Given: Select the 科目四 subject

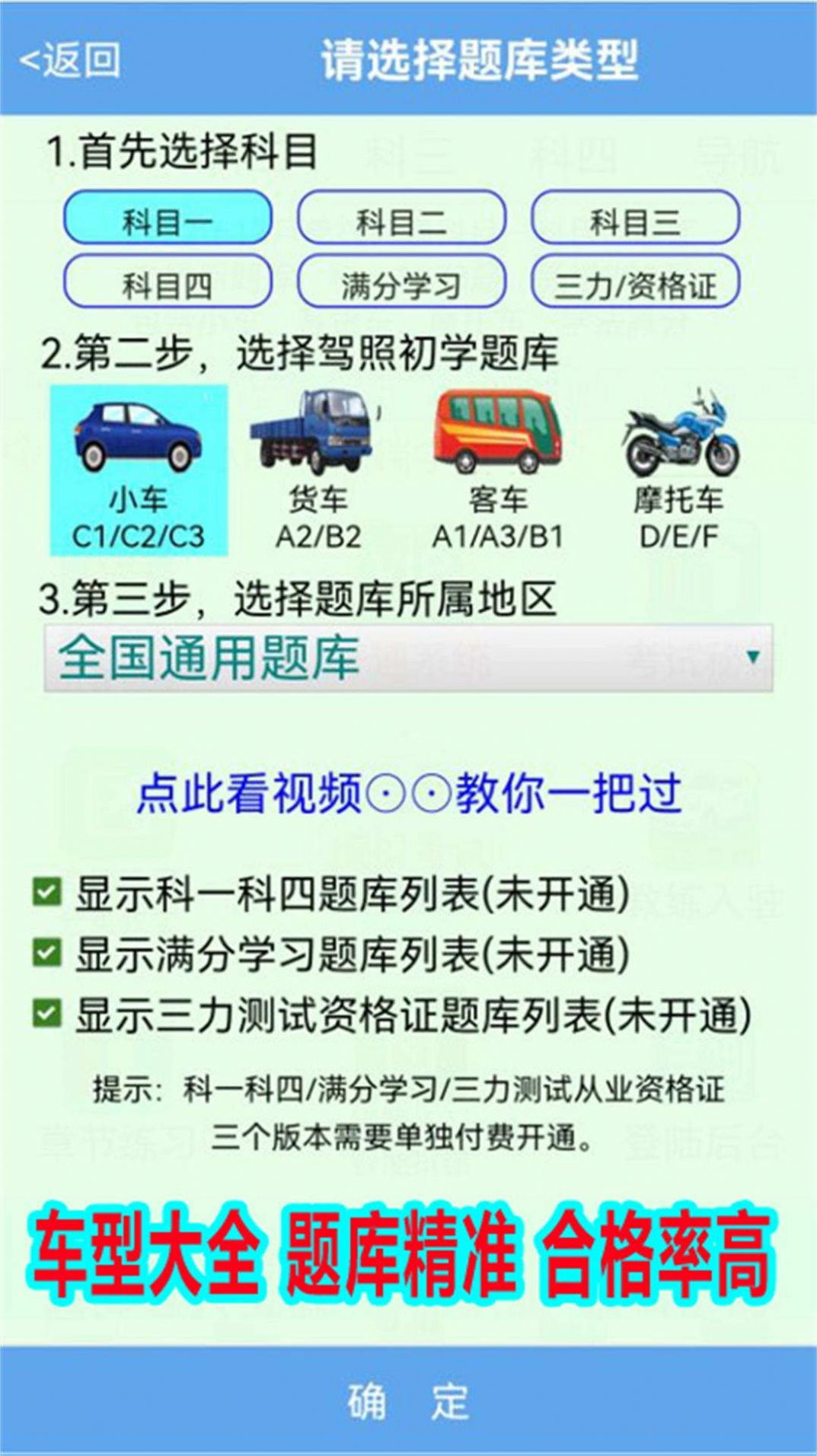Looking at the screenshot, I should pos(168,283).
